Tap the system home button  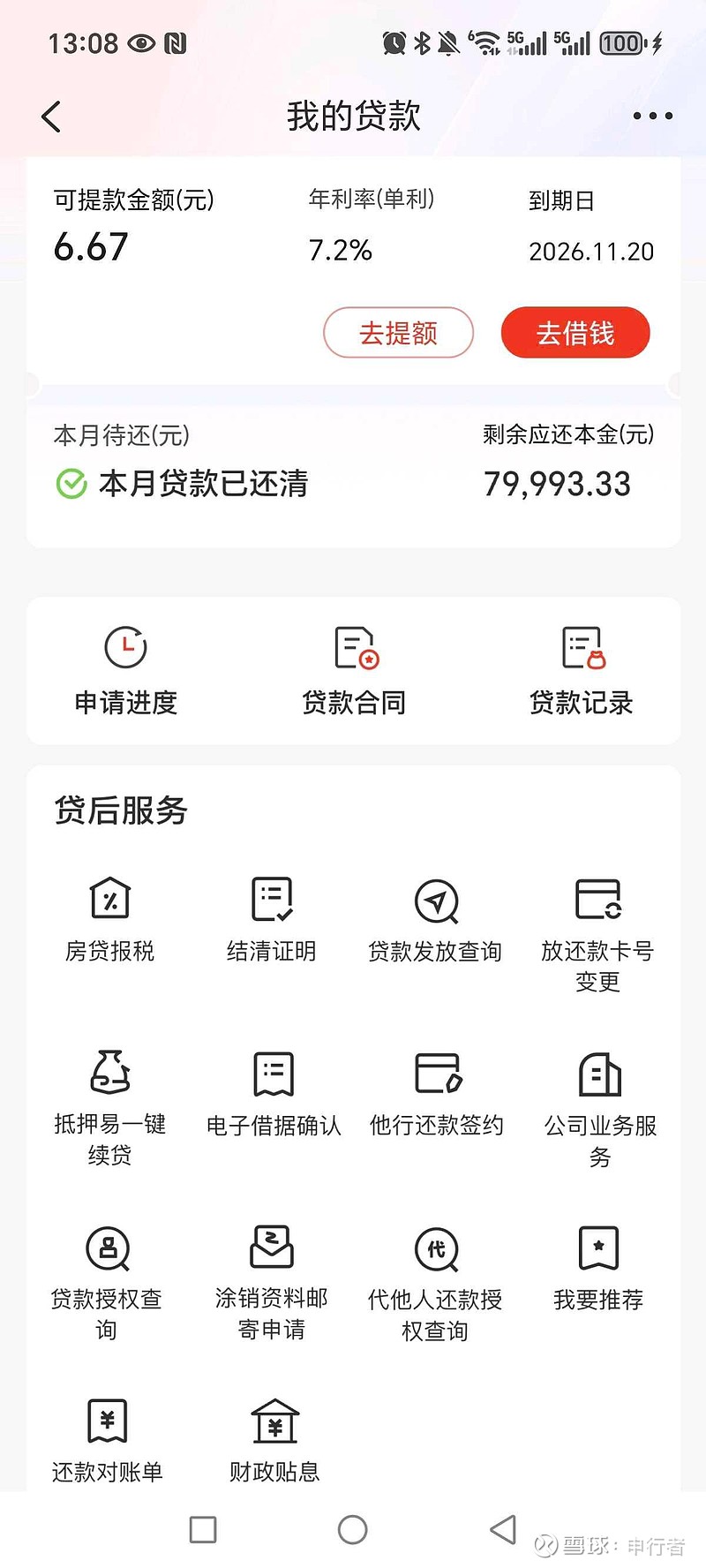[x=353, y=1530]
